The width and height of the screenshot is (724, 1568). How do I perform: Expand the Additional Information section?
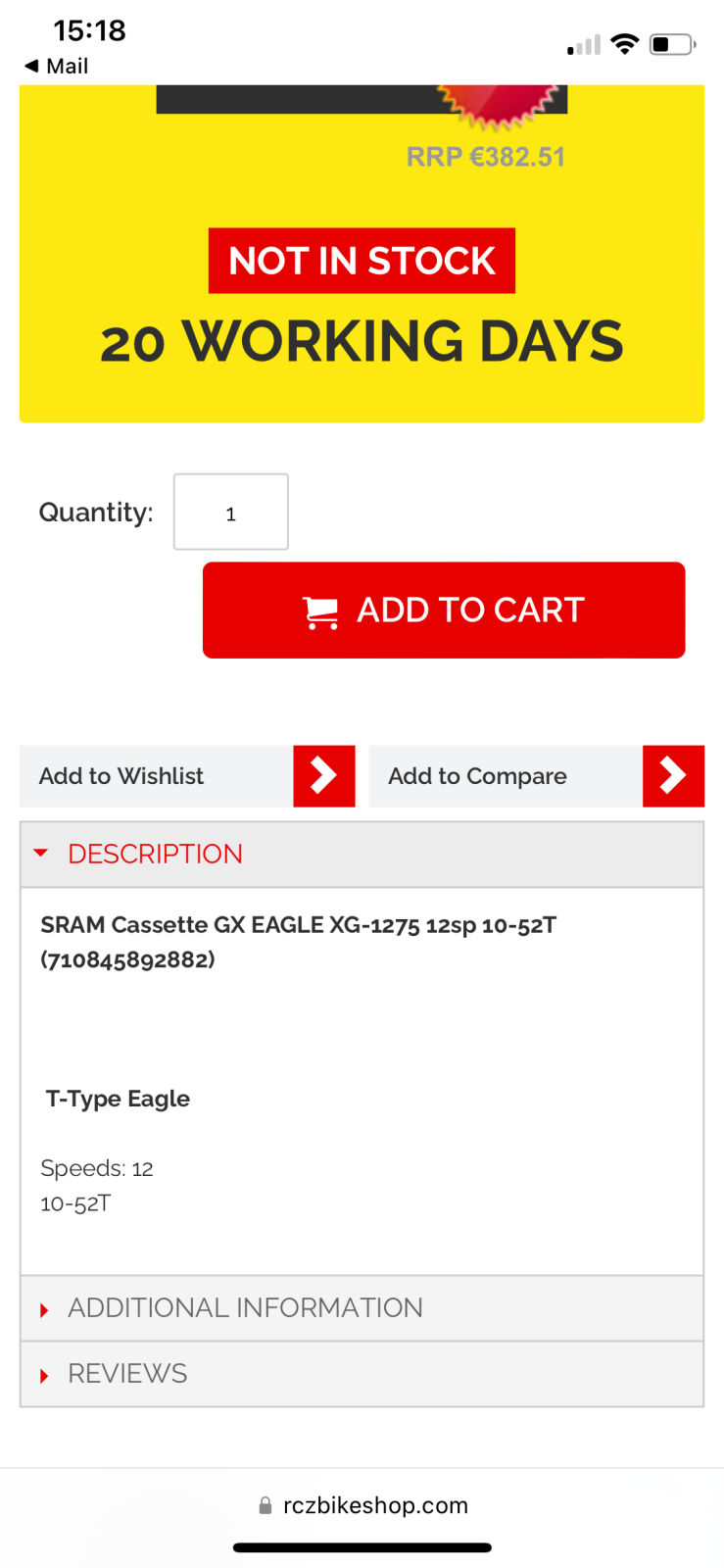click(245, 1307)
